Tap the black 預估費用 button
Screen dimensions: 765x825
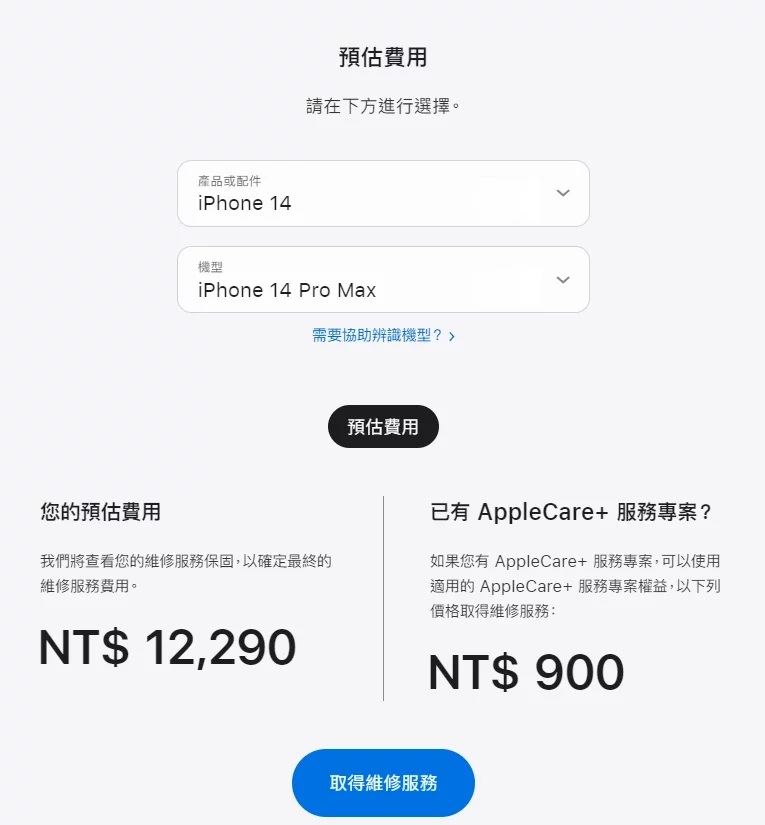click(383, 427)
